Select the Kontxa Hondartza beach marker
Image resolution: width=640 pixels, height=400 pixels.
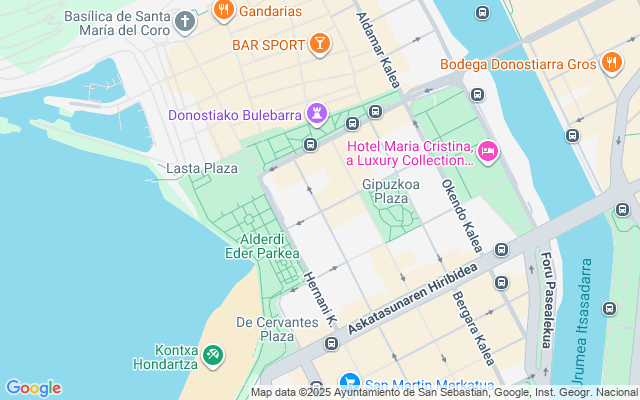[212, 355]
